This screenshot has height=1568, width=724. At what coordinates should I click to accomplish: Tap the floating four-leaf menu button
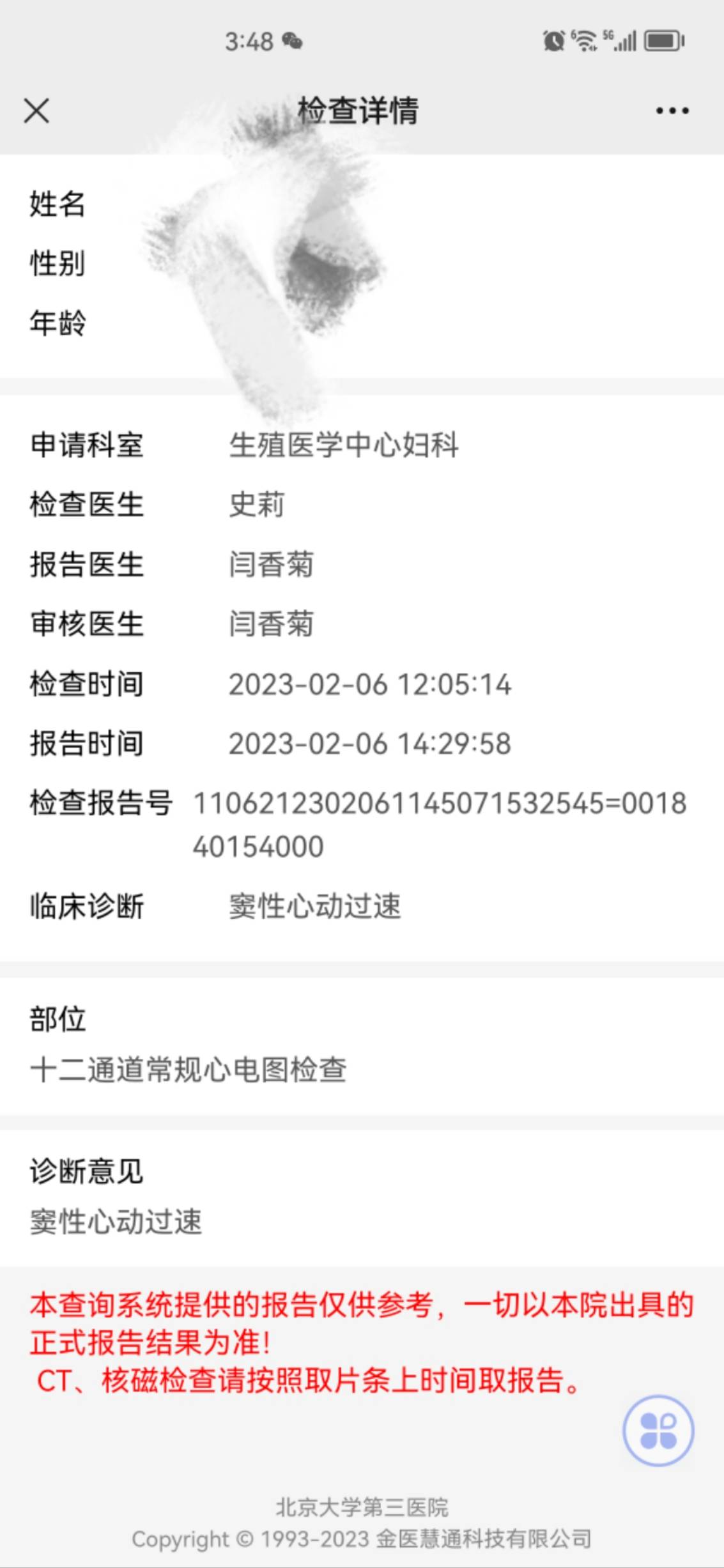tap(658, 1430)
